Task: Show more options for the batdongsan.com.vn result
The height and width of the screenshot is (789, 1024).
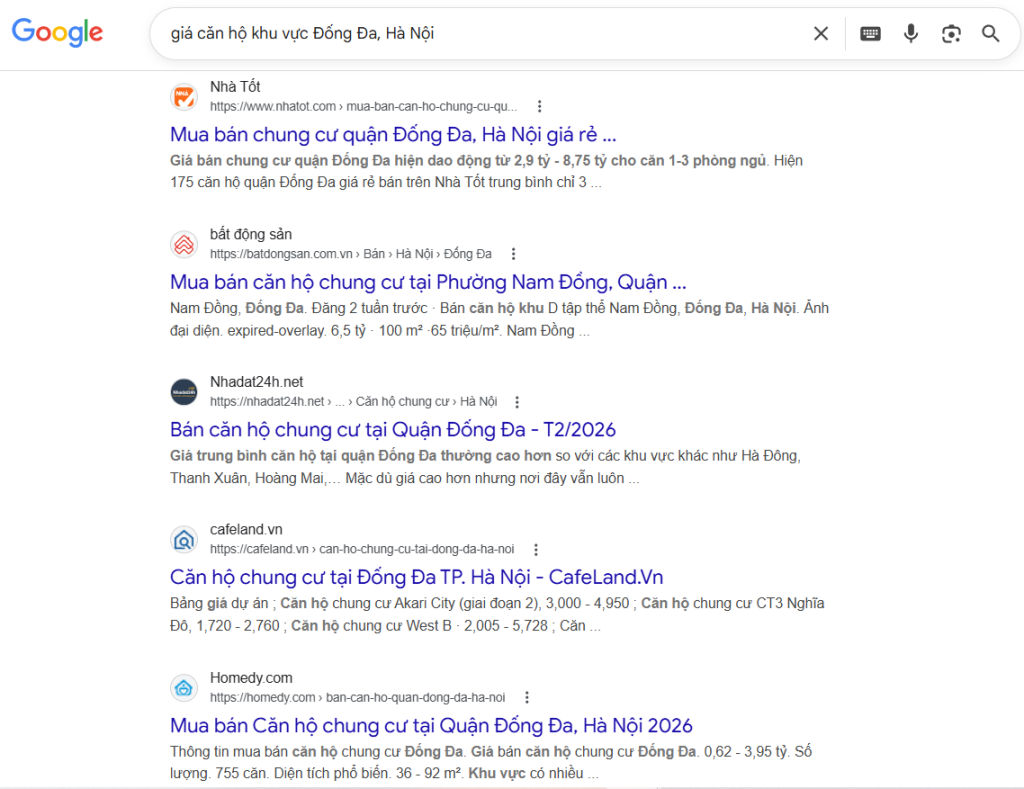Action: pos(514,254)
